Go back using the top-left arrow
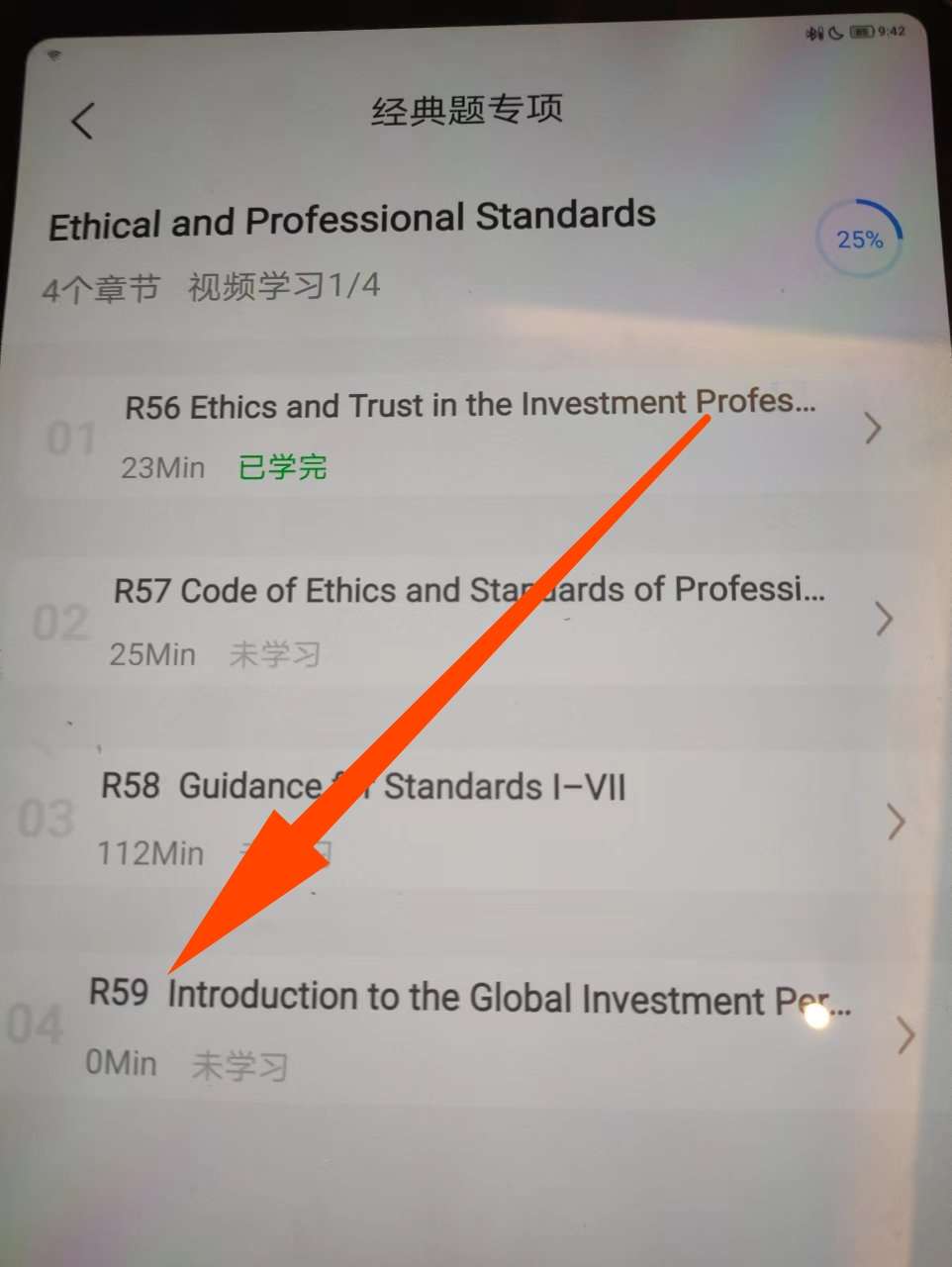 tap(83, 121)
